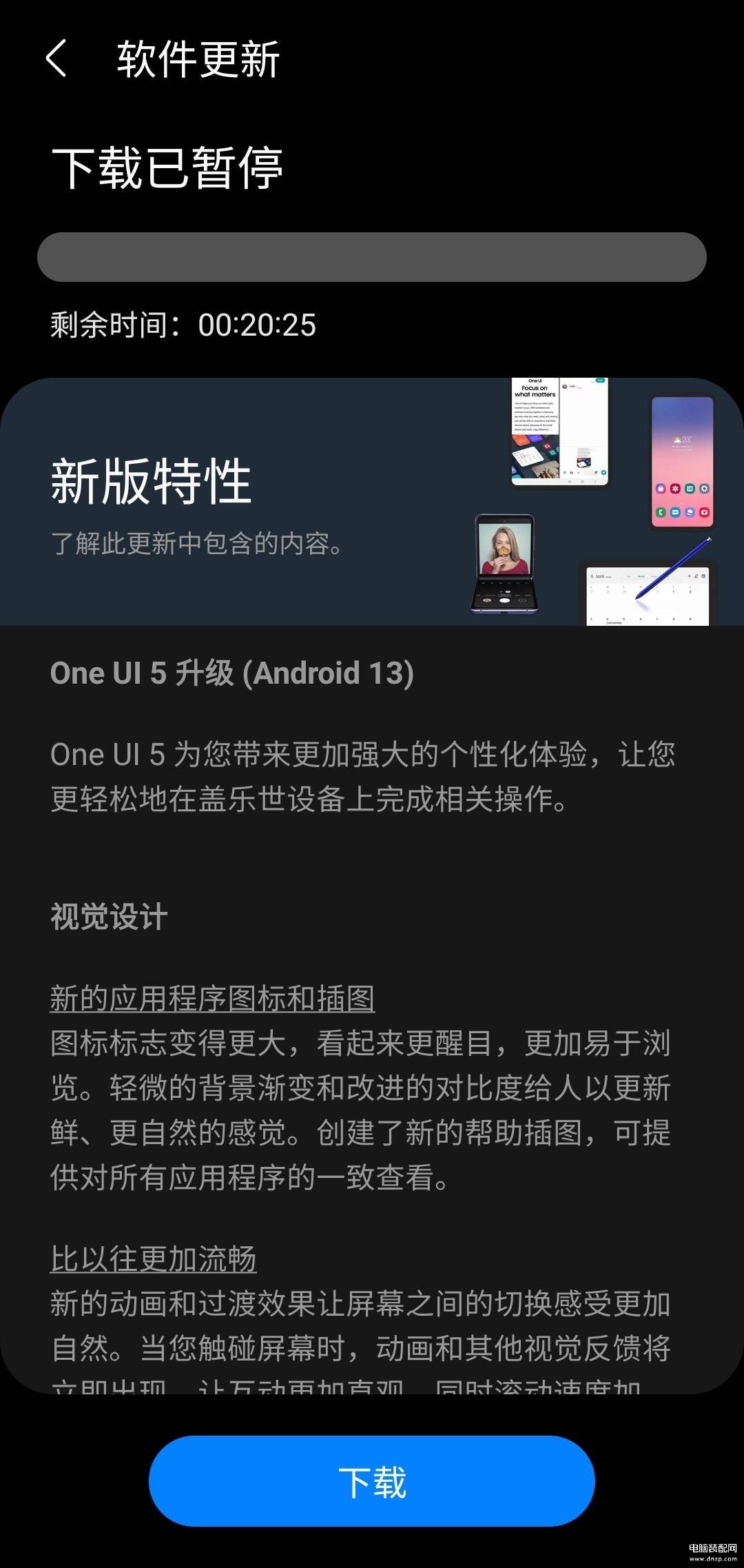
Task: Tap the blue 下载 button
Action: point(372,1480)
